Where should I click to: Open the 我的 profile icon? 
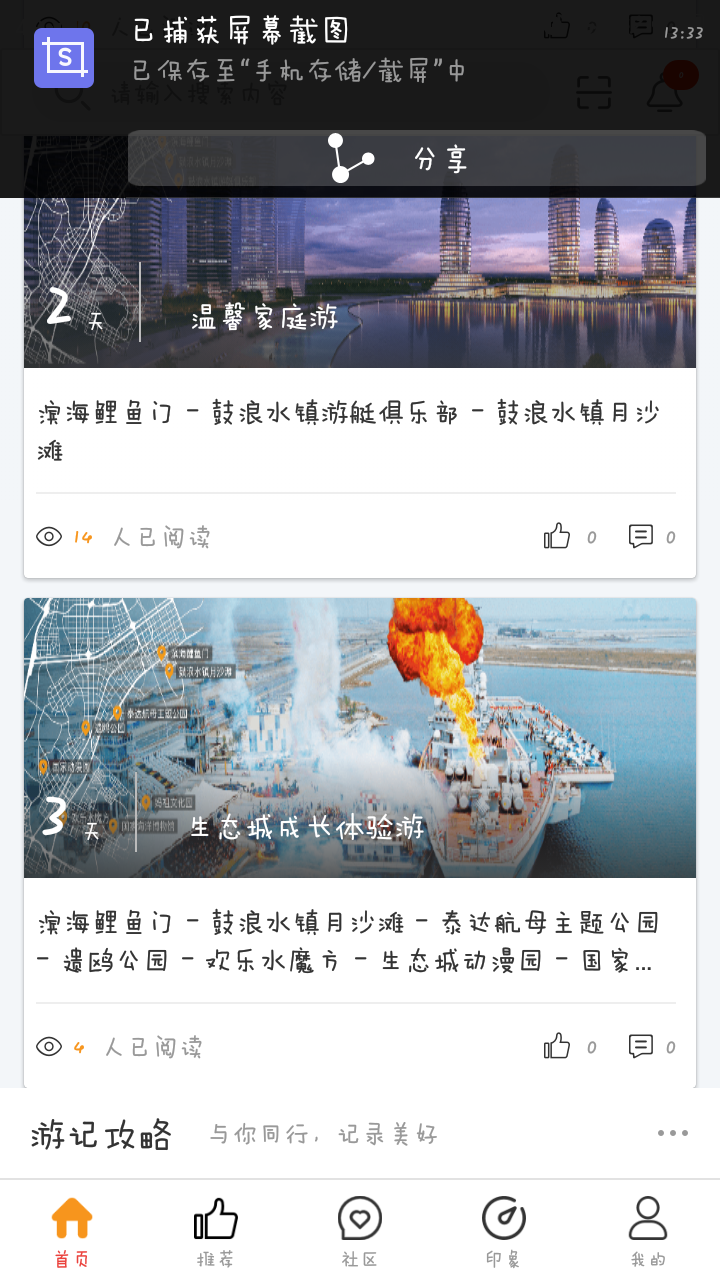[x=647, y=1219]
